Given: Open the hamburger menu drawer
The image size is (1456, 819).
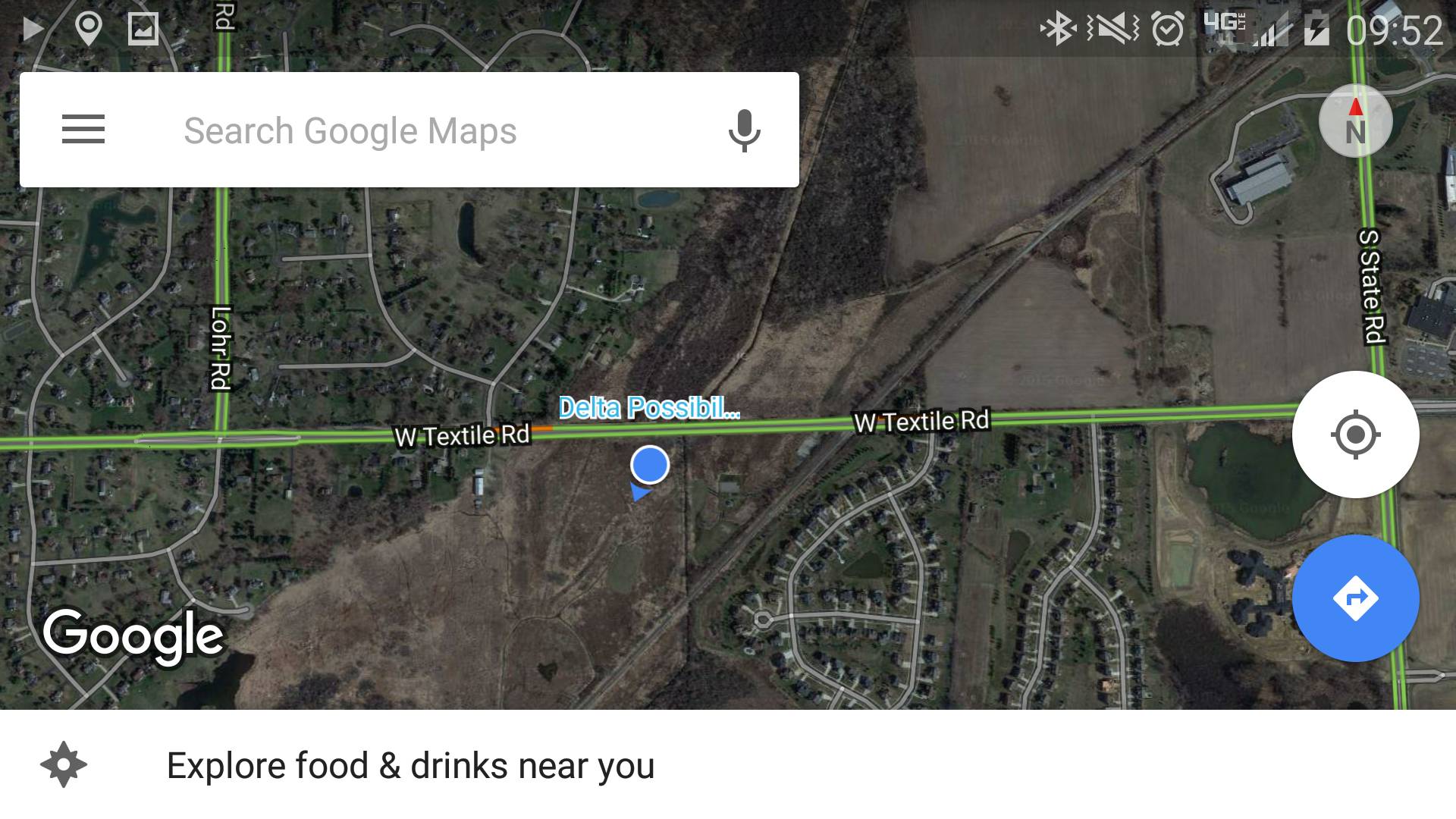Looking at the screenshot, I should pyautogui.click(x=83, y=130).
